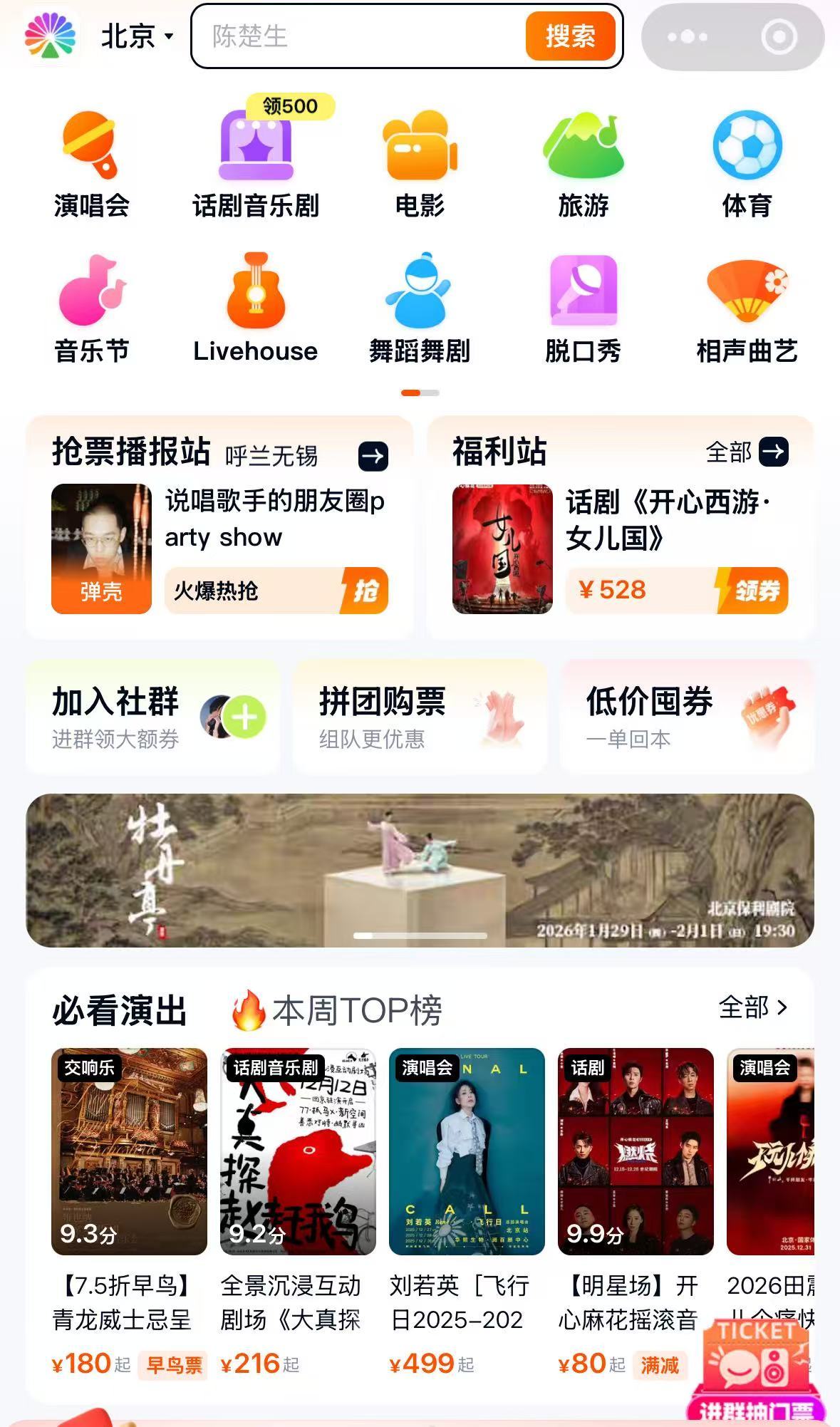This screenshot has height=1427, width=840.
Task: View 全部 must-see shows
Action: 752,1007
